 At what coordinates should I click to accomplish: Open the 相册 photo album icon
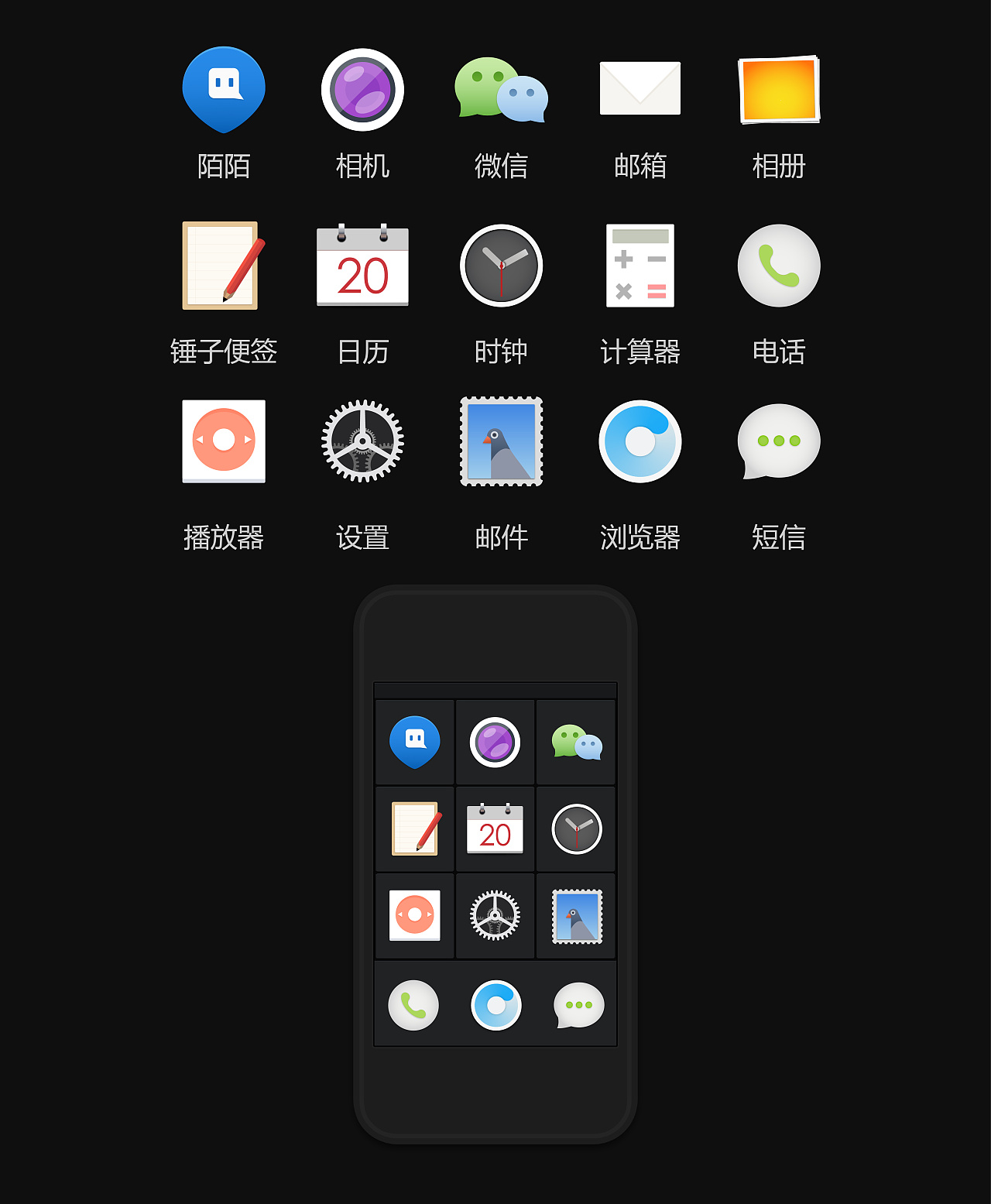pos(778,87)
